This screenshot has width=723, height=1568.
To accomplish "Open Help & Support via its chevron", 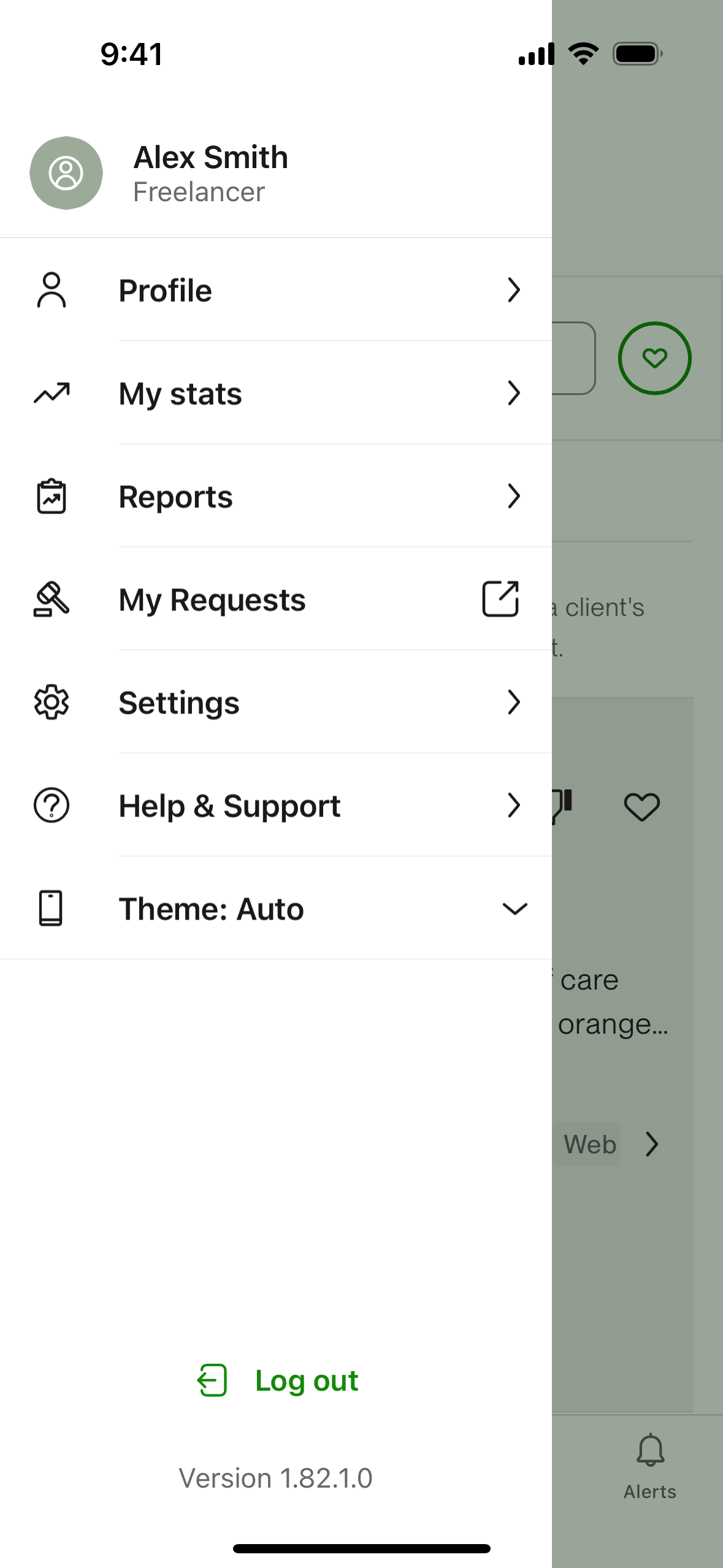I will 514,805.
